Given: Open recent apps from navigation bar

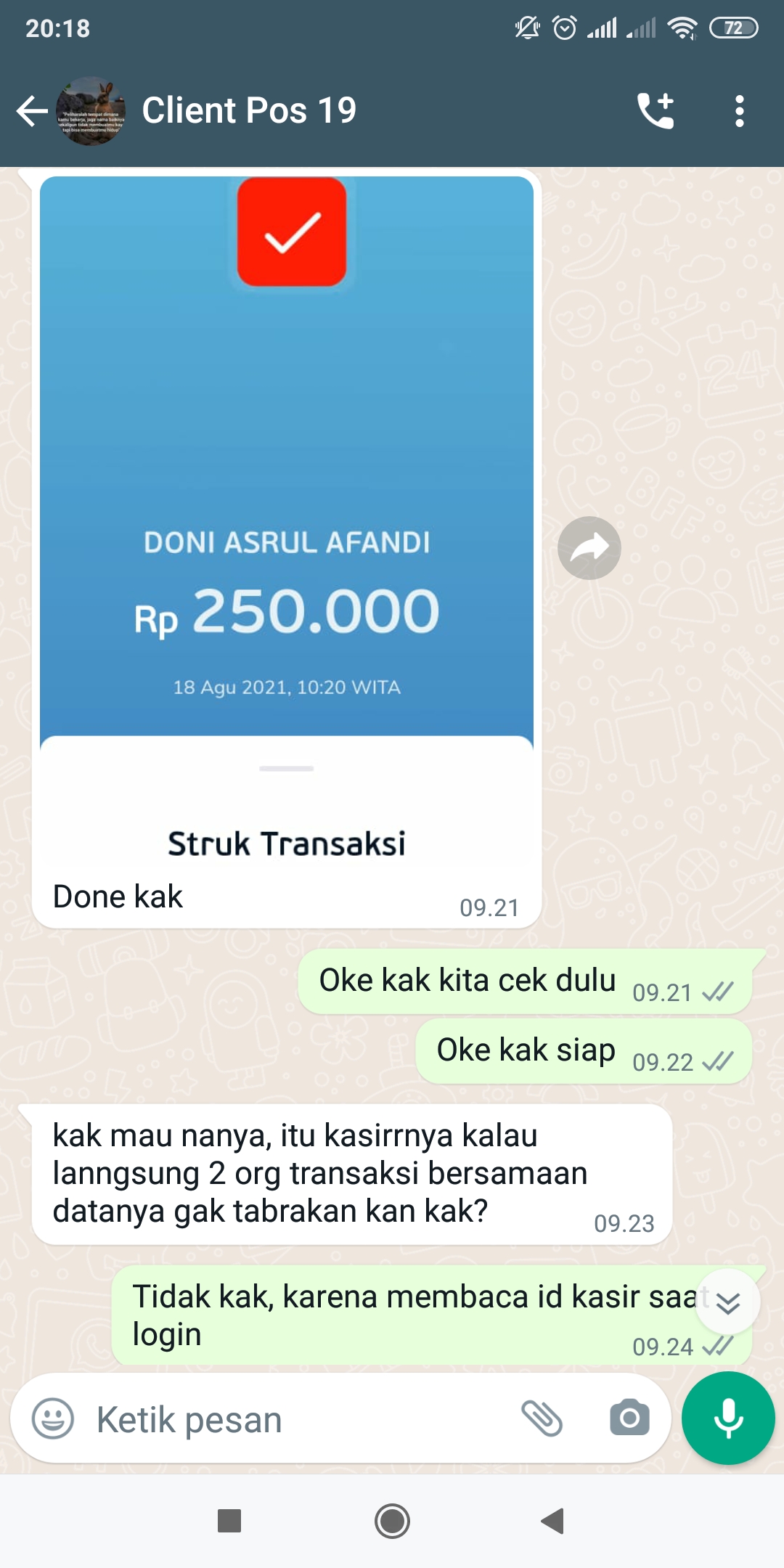Looking at the screenshot, I should point(229,1520).
